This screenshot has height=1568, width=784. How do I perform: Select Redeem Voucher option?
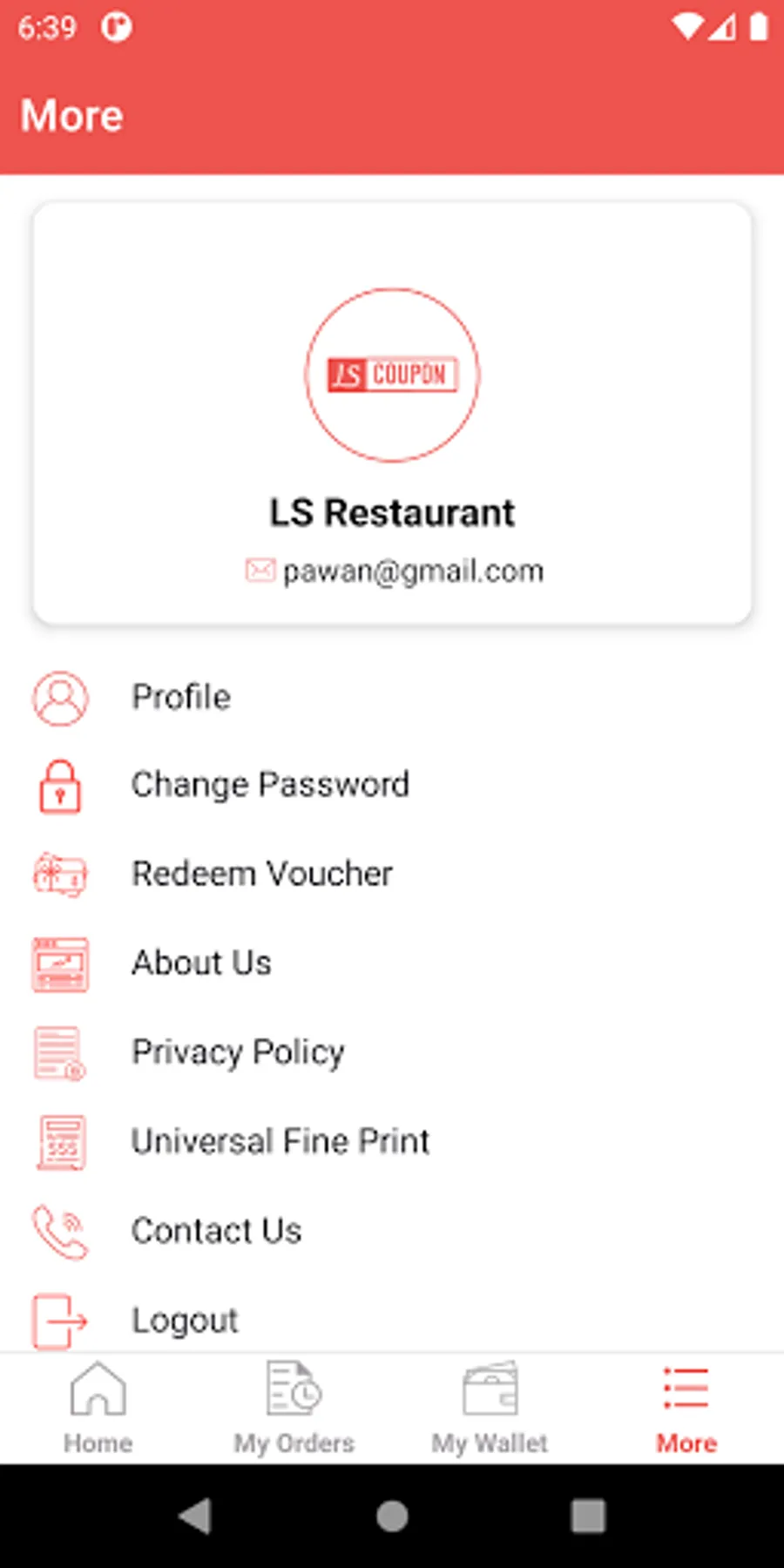point(261,874)
